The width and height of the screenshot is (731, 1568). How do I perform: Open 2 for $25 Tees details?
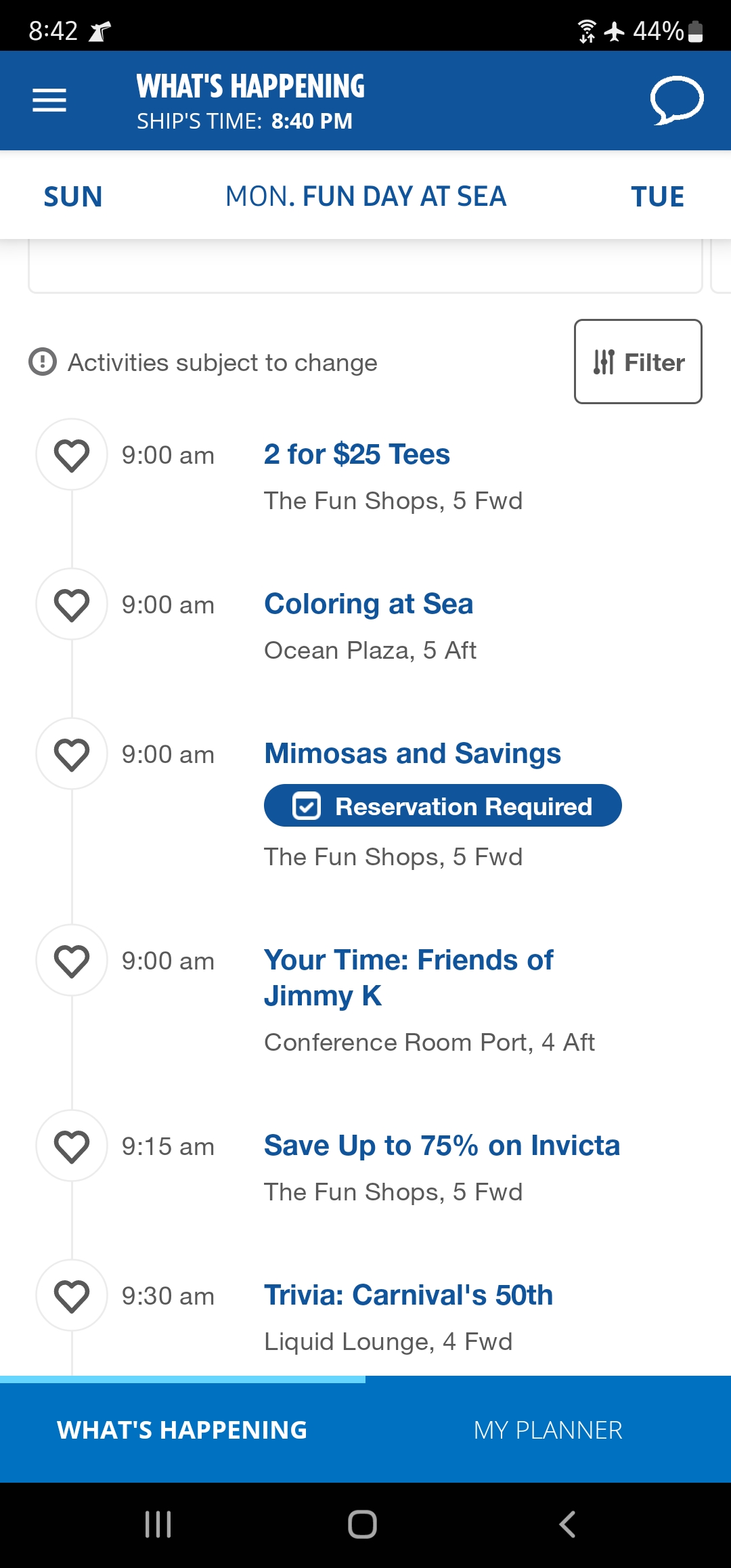click(357, 454)
